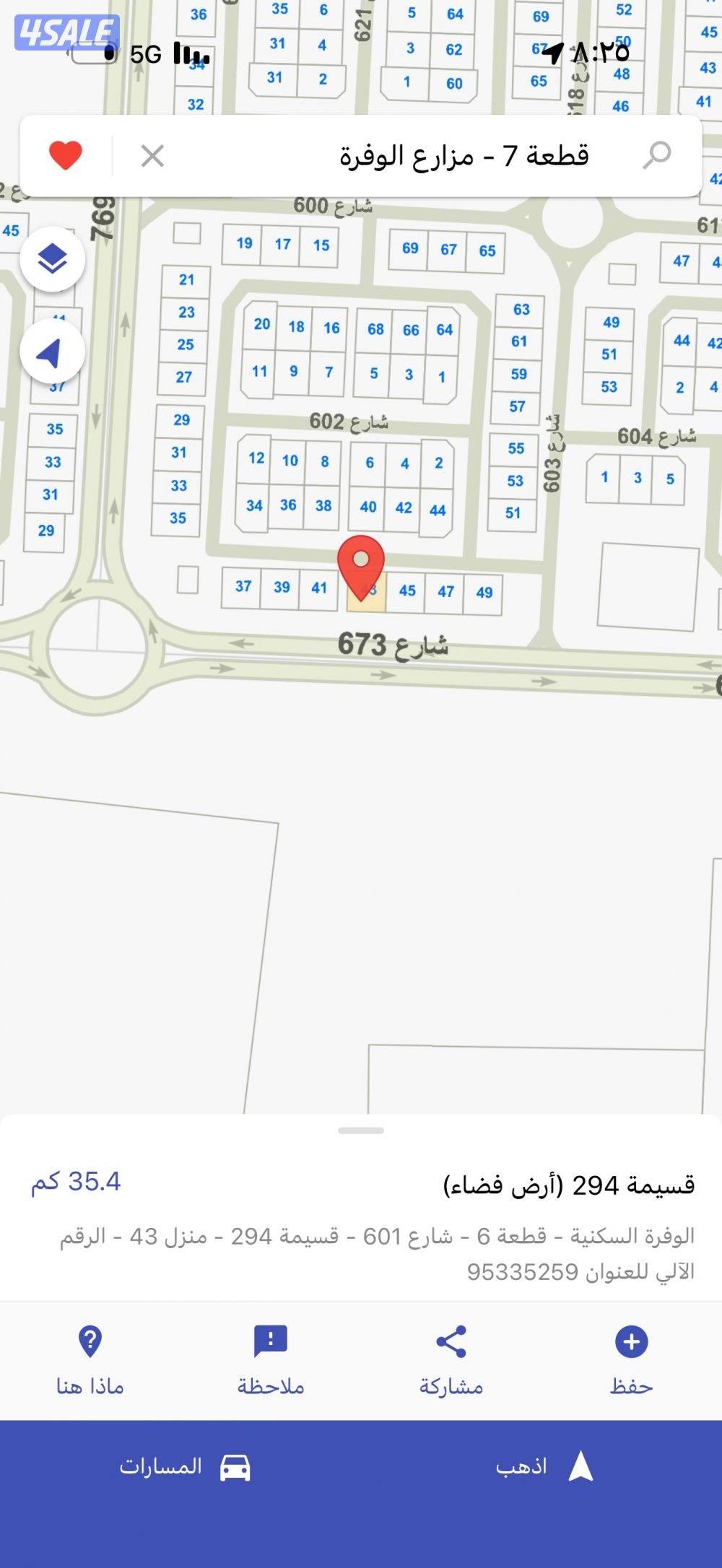Tap the red heart favorite icon
This screenshot has width=722, height=1568.
[66, 155]
